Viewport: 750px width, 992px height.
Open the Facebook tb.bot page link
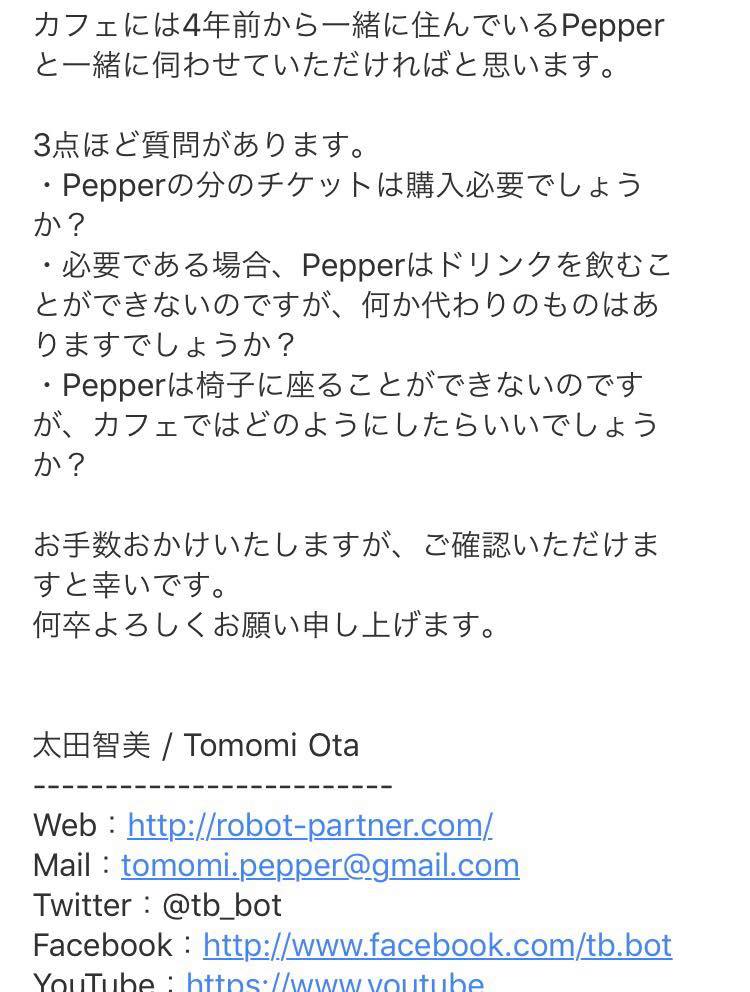437,946
